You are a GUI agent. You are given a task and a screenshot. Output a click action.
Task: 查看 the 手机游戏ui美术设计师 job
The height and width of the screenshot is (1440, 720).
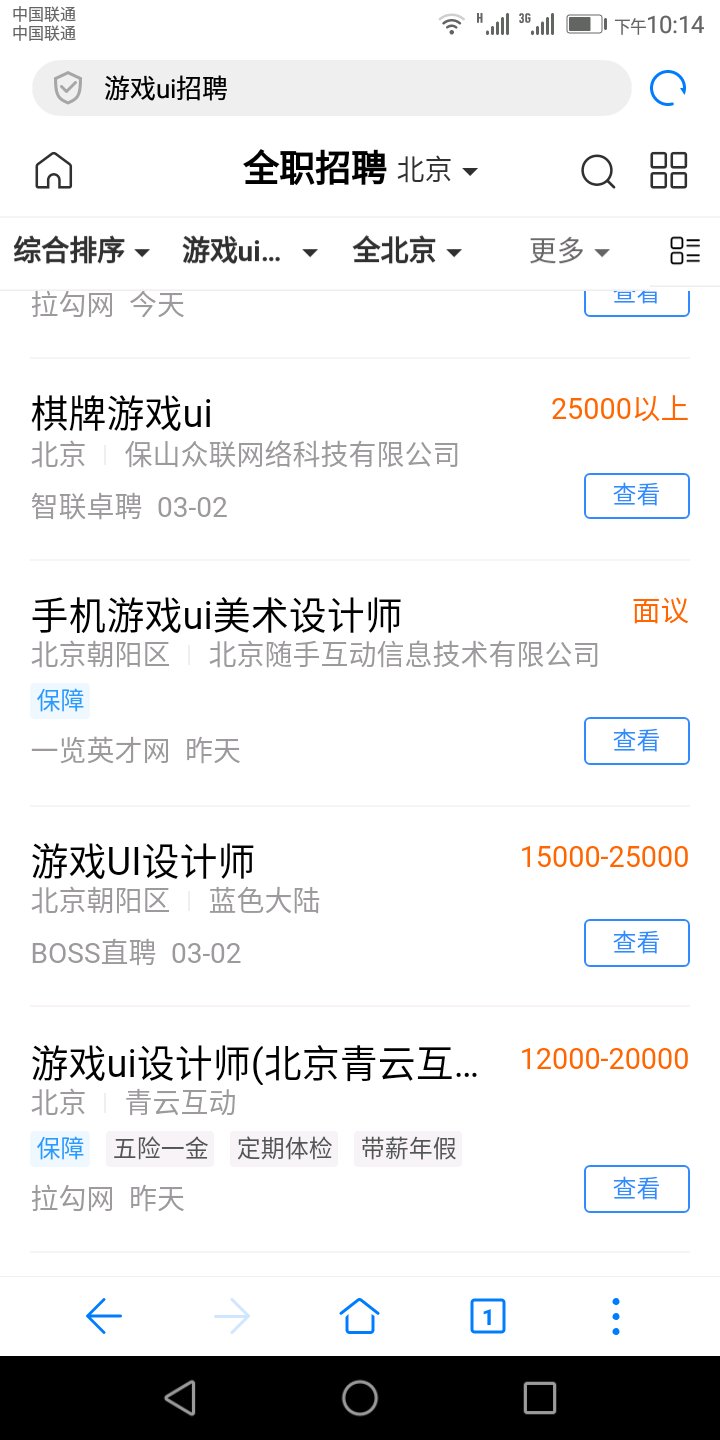pyautogui.click(x=636, y=741)
